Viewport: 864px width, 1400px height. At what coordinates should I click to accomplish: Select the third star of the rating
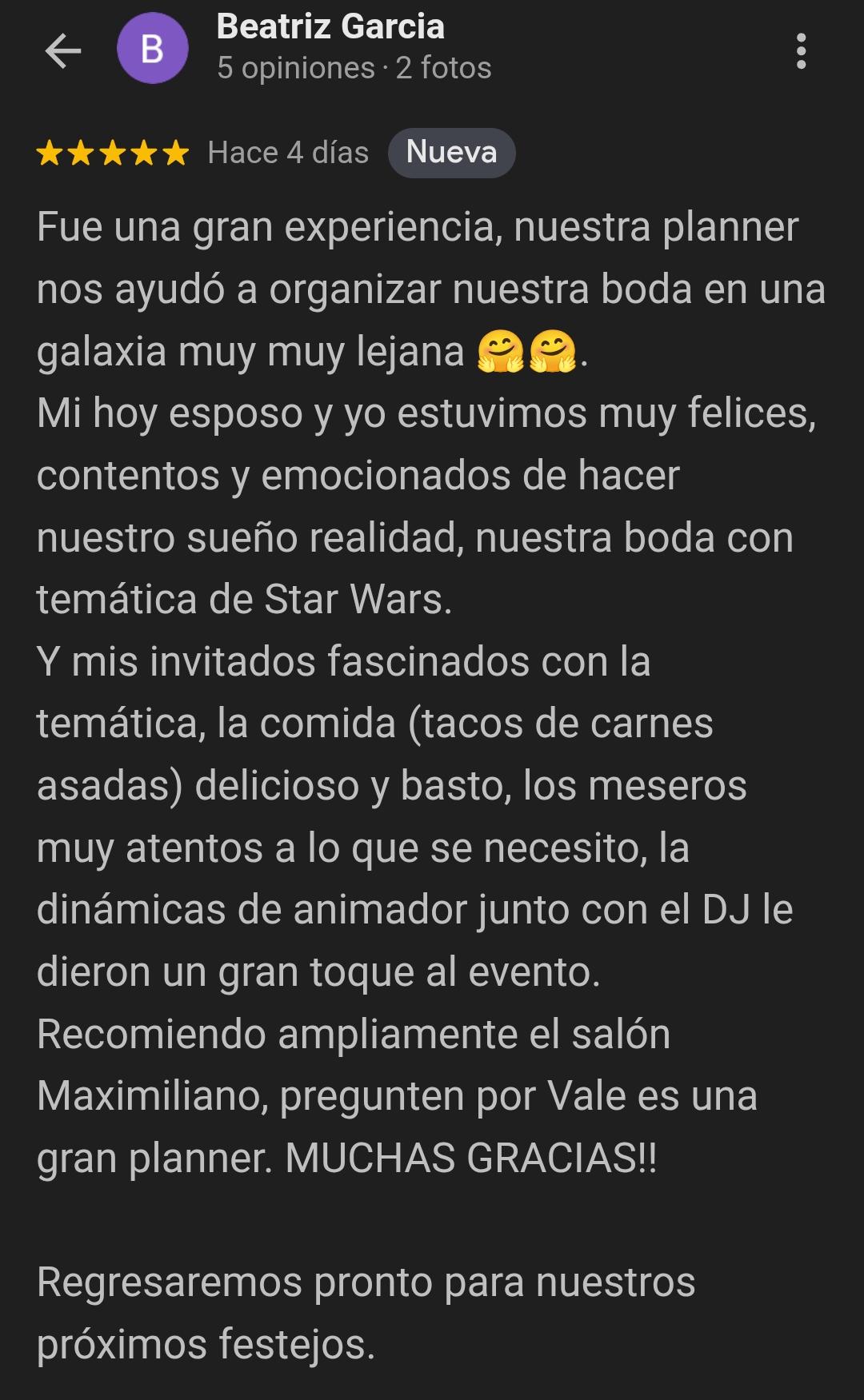[x=114, y=152]
